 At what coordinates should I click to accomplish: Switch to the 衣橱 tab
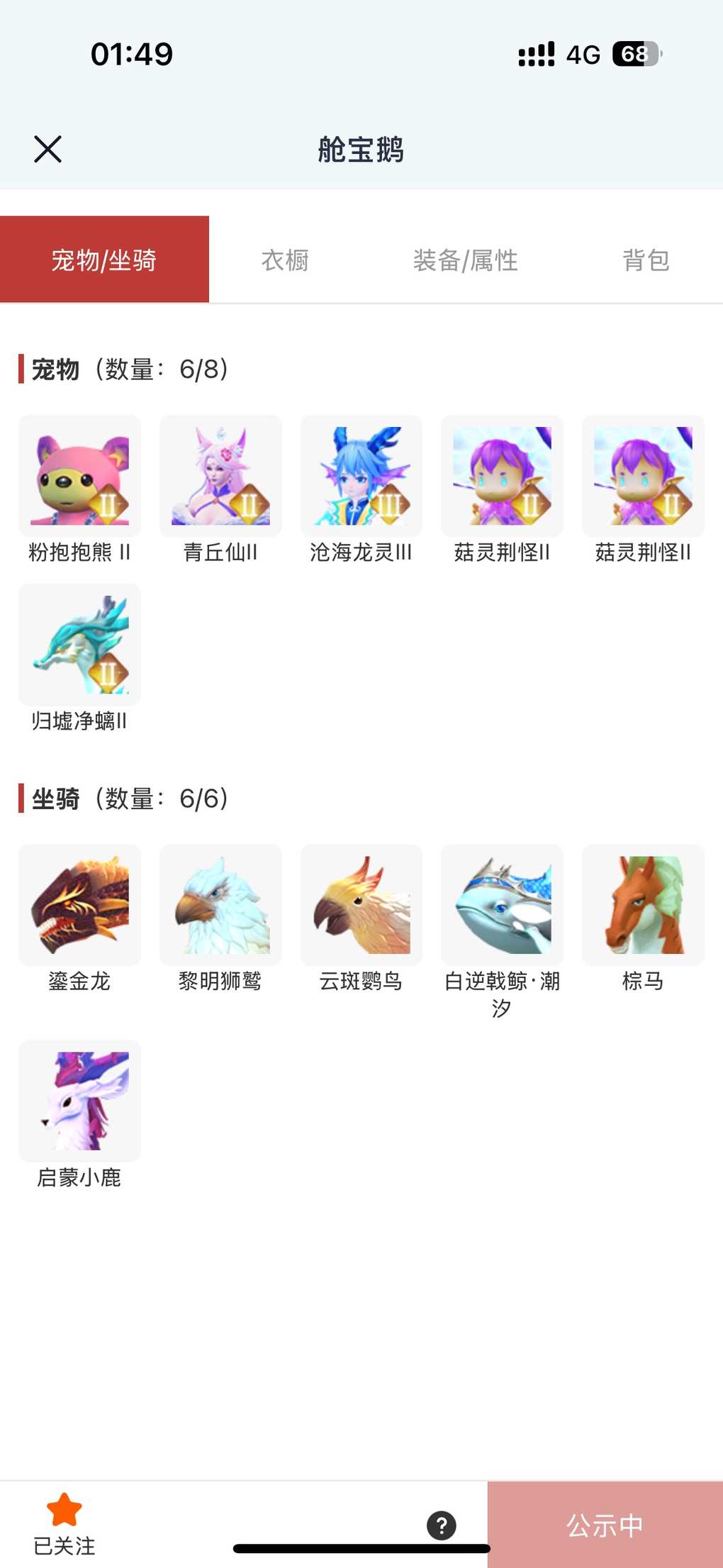pyautogui.click(x=285, y=260)
